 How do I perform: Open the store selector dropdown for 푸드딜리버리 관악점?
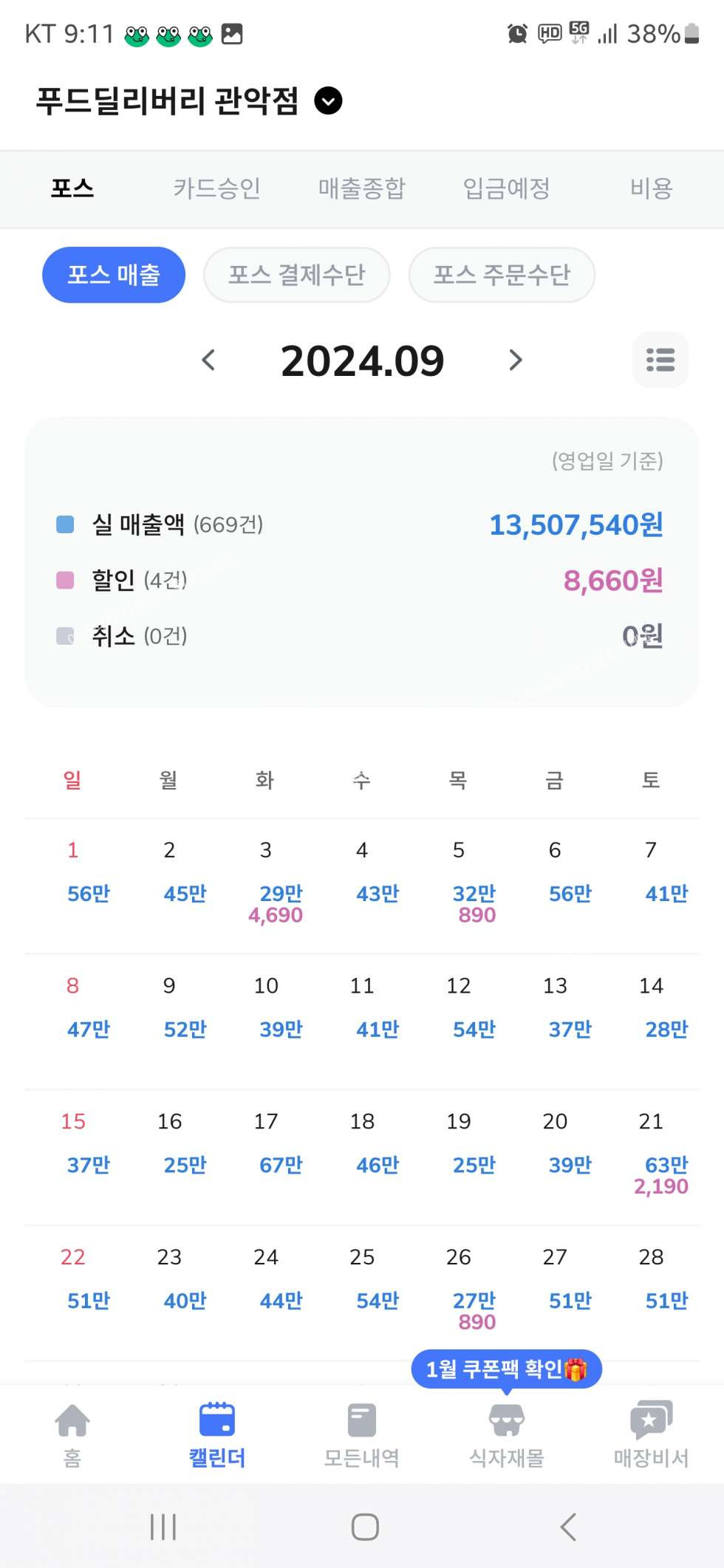328,100
